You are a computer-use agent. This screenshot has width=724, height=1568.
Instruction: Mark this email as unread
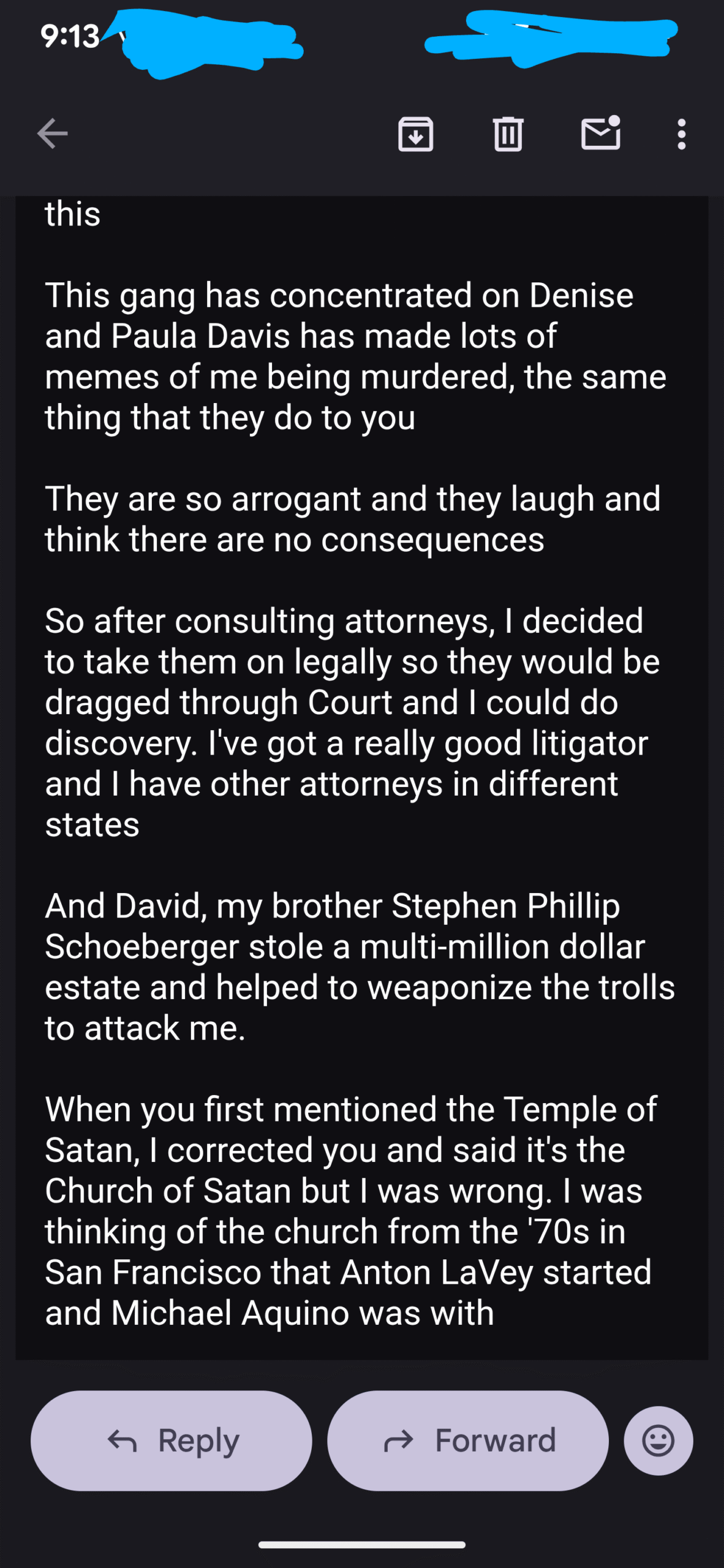tap(600, 134)
